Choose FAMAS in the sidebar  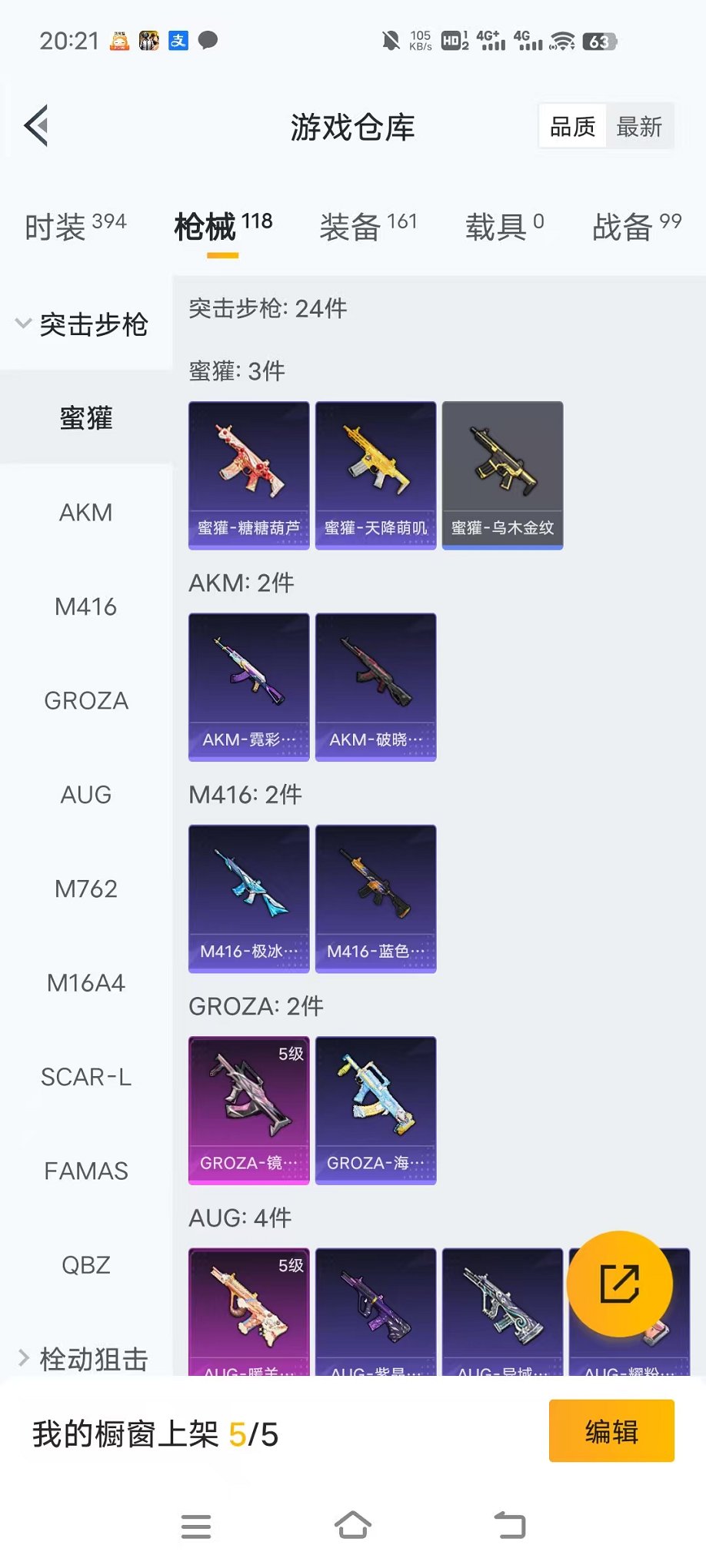tap(86, 1171)
